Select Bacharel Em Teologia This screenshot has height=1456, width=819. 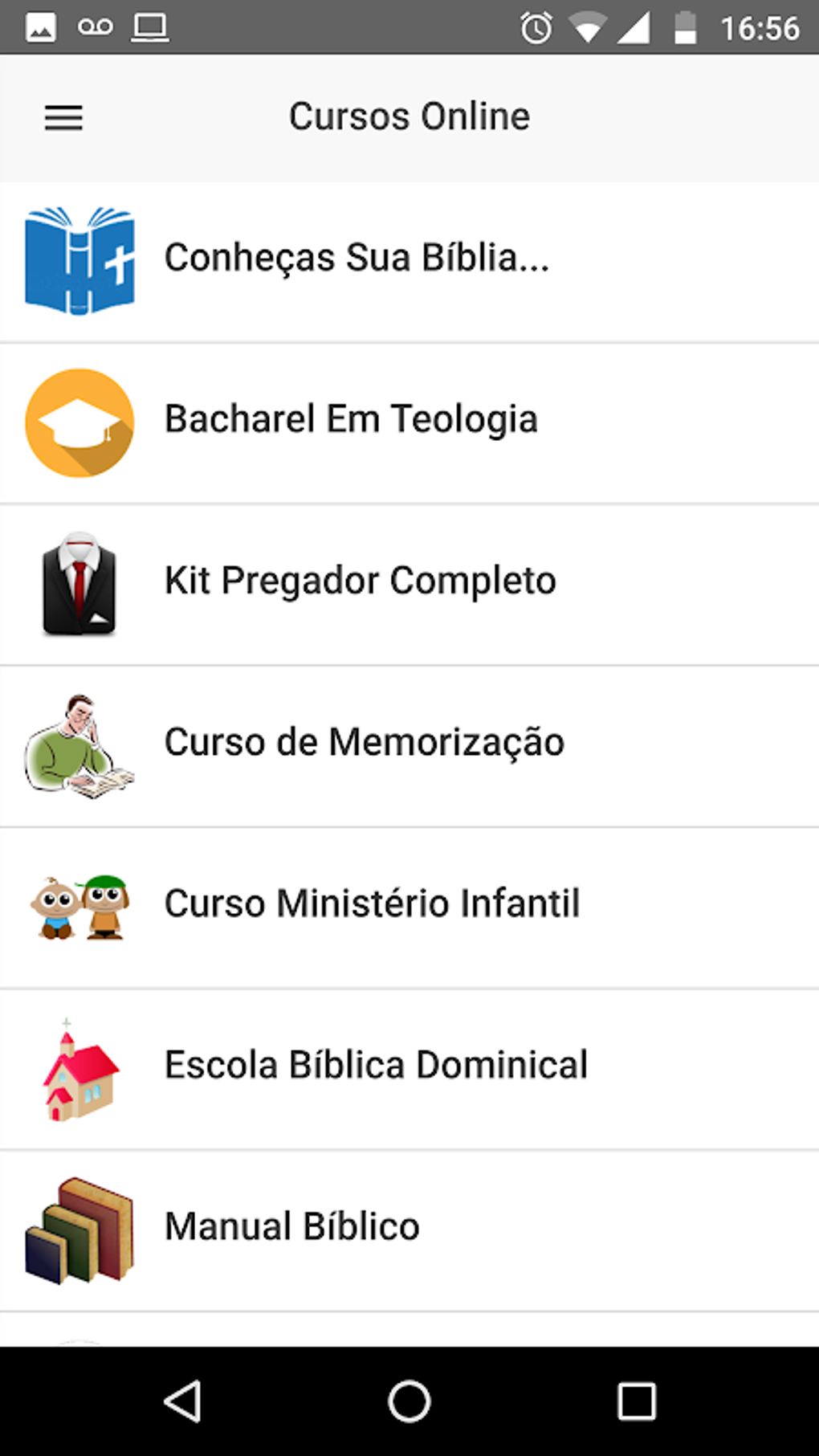tap(351, 421)
